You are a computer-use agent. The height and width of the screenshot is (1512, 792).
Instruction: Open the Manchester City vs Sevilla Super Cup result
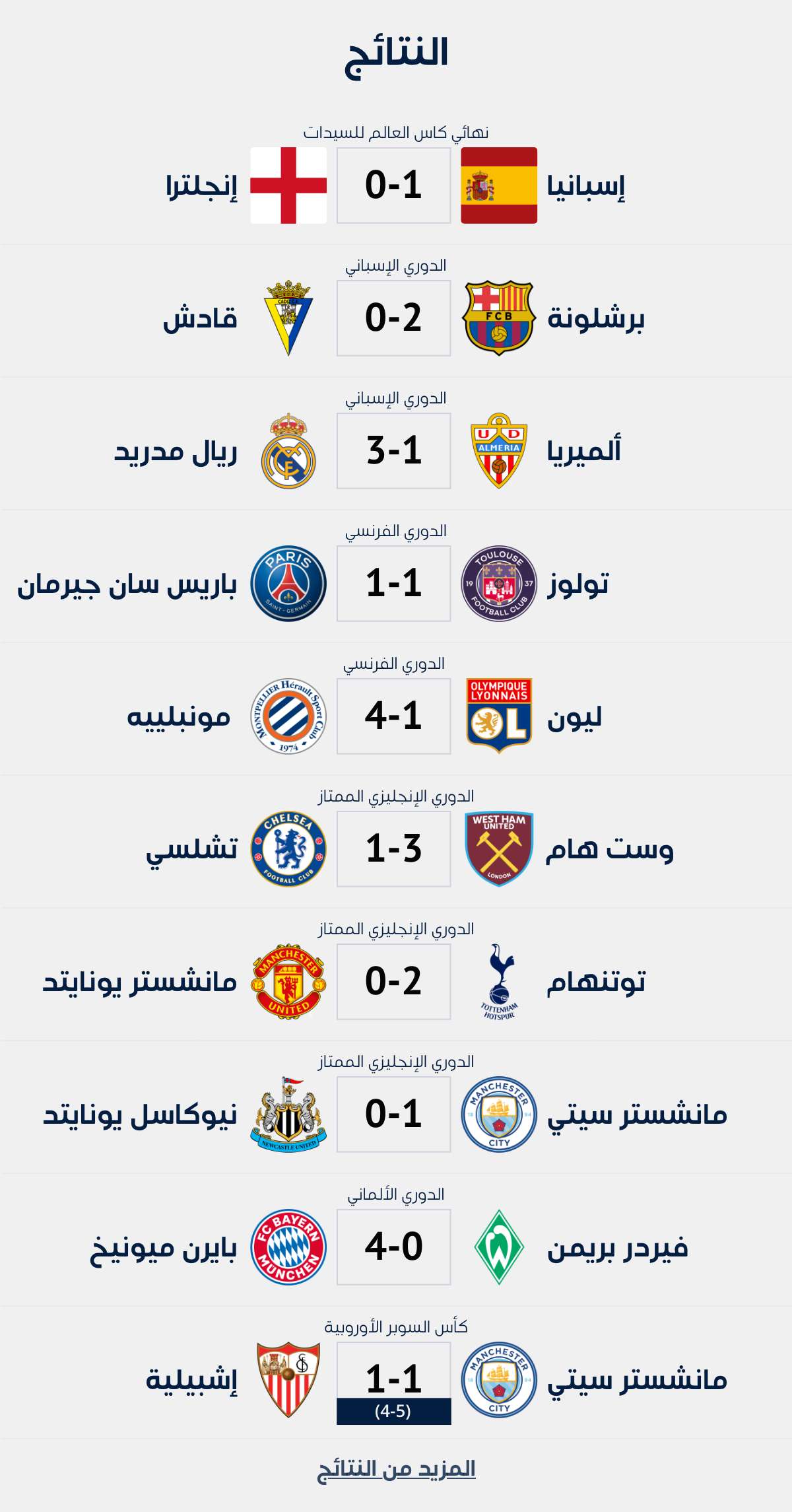(x=393, y=1380)
